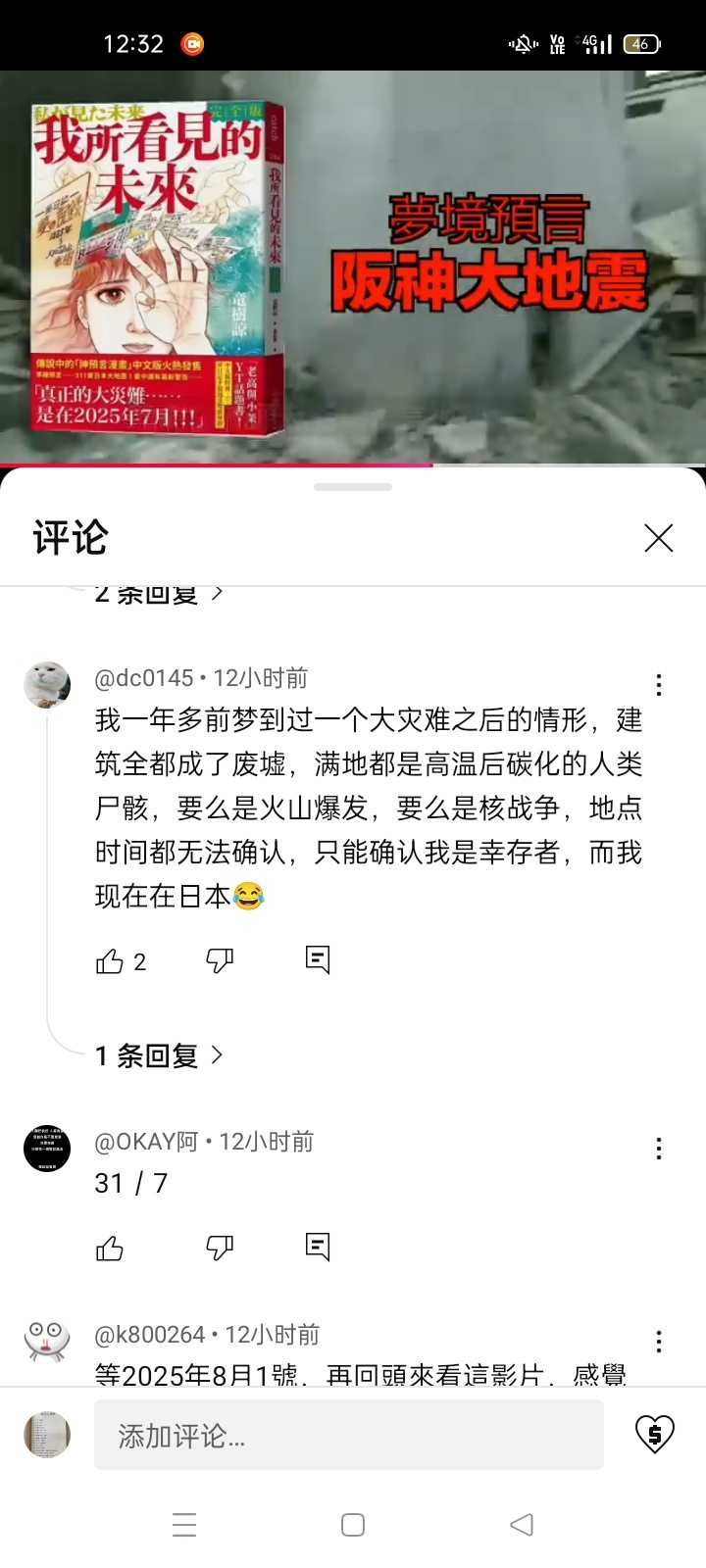This screenshot has width=706, height=1568.
Task: Open the system recent apps menu
Action: pyautogui.click(x=184, y=1525)
